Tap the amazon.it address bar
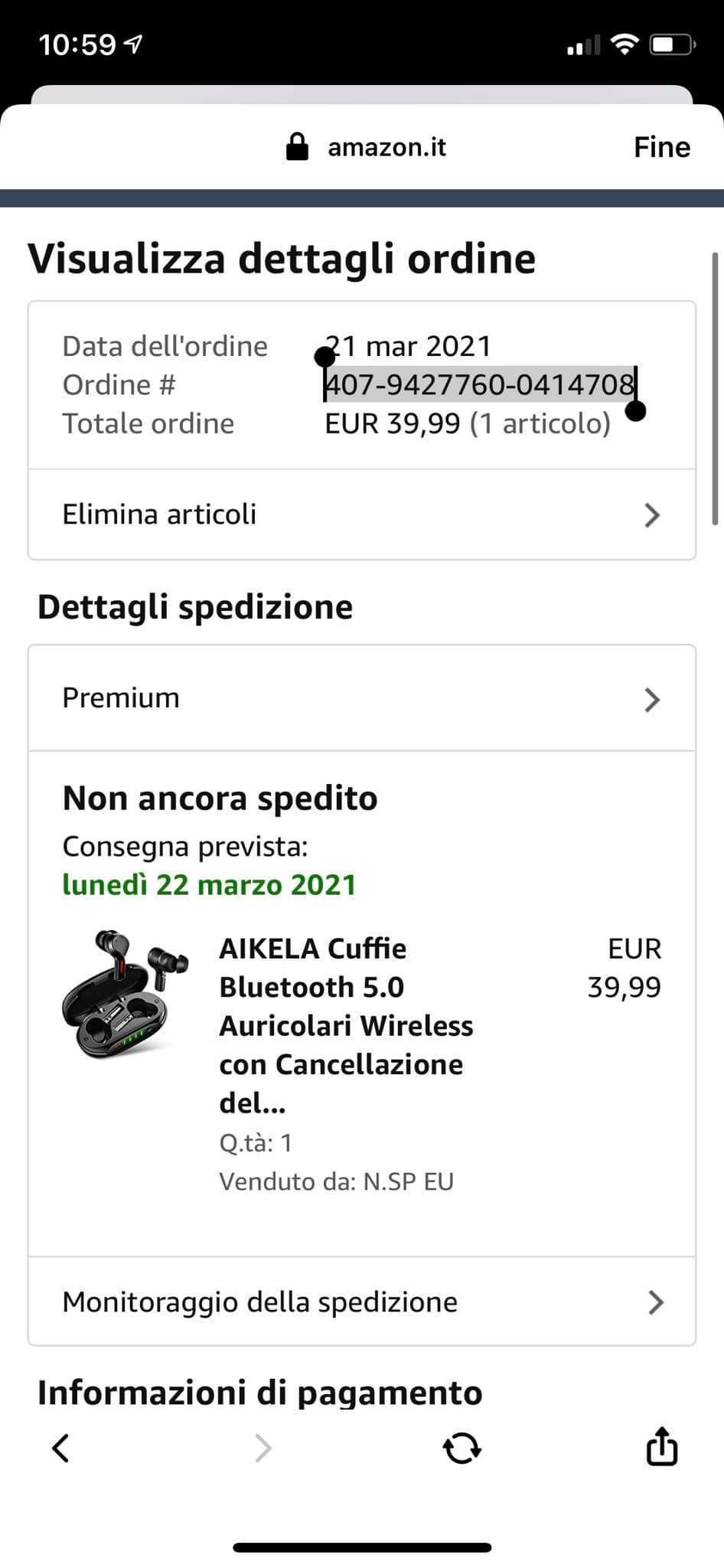This screenshot has width=724, height=1568. click(x=366, y=147)
